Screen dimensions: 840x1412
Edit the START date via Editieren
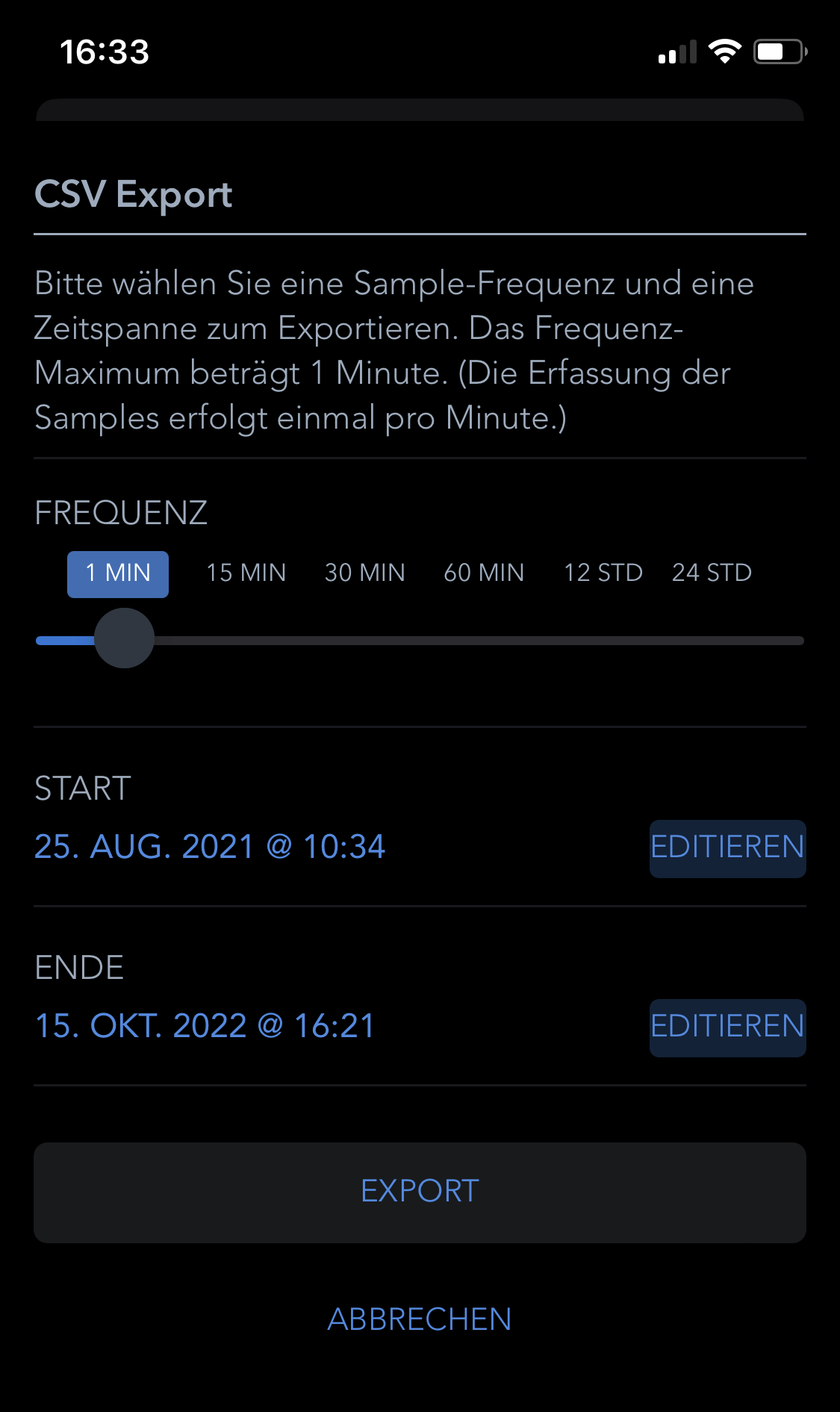pyautogui.click(x=727, y=848)
